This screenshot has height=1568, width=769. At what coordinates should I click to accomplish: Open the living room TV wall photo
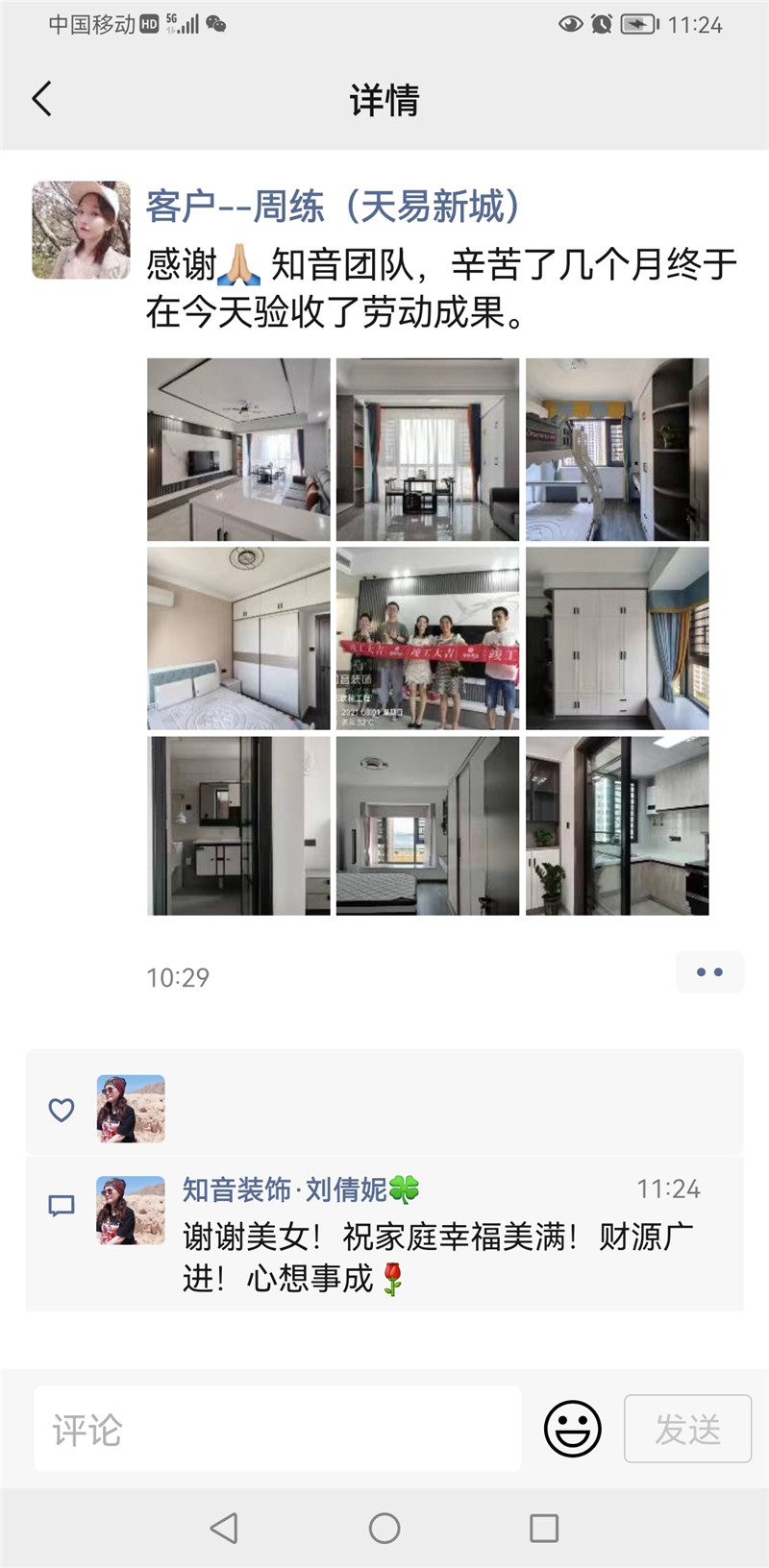(238, 450)
